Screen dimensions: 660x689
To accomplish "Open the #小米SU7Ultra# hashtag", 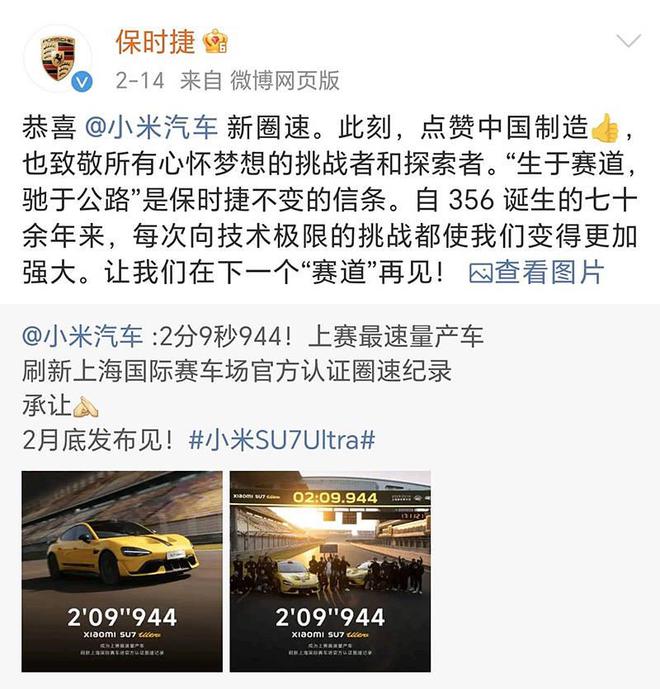I will point(281,440).
